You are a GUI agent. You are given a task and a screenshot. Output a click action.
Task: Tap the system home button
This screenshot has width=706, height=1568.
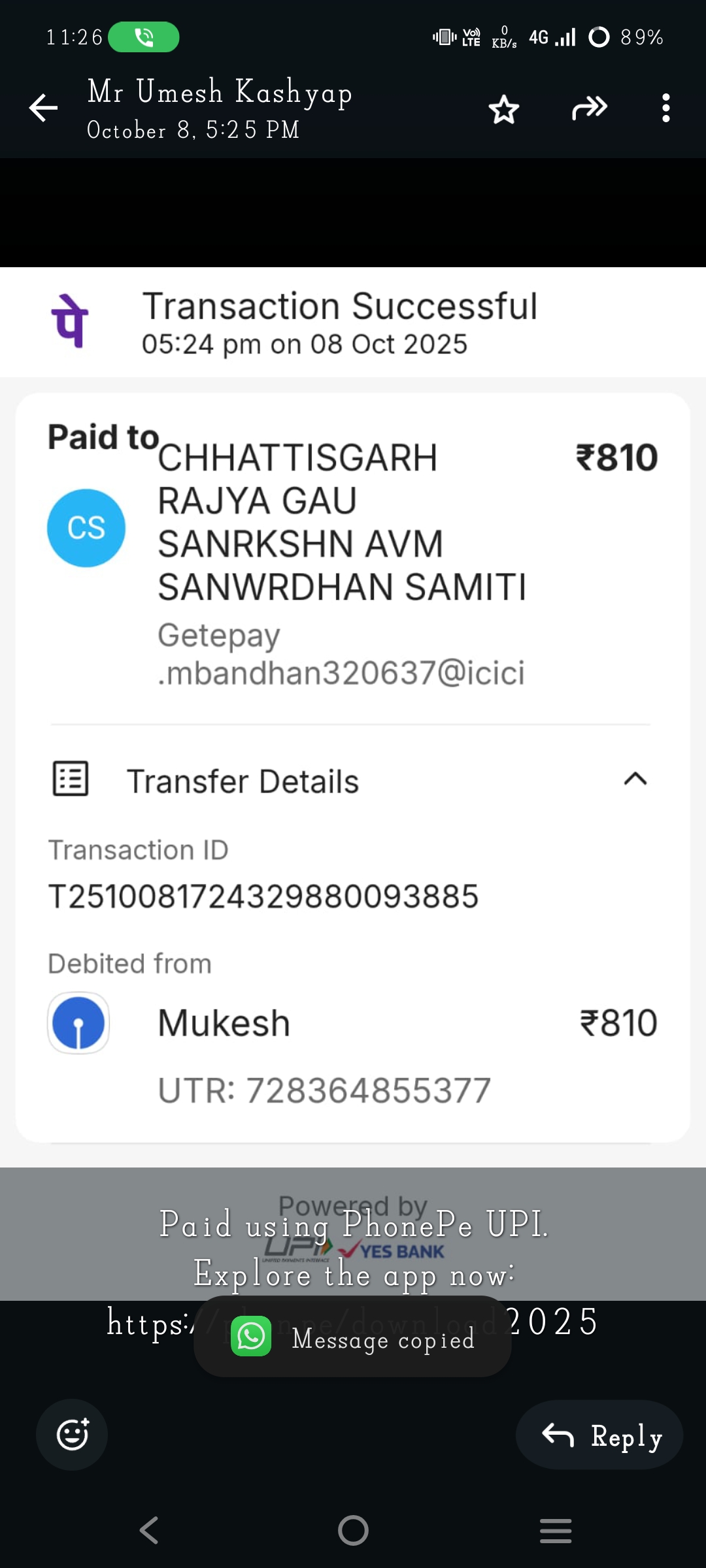(x=353, y=1530)
